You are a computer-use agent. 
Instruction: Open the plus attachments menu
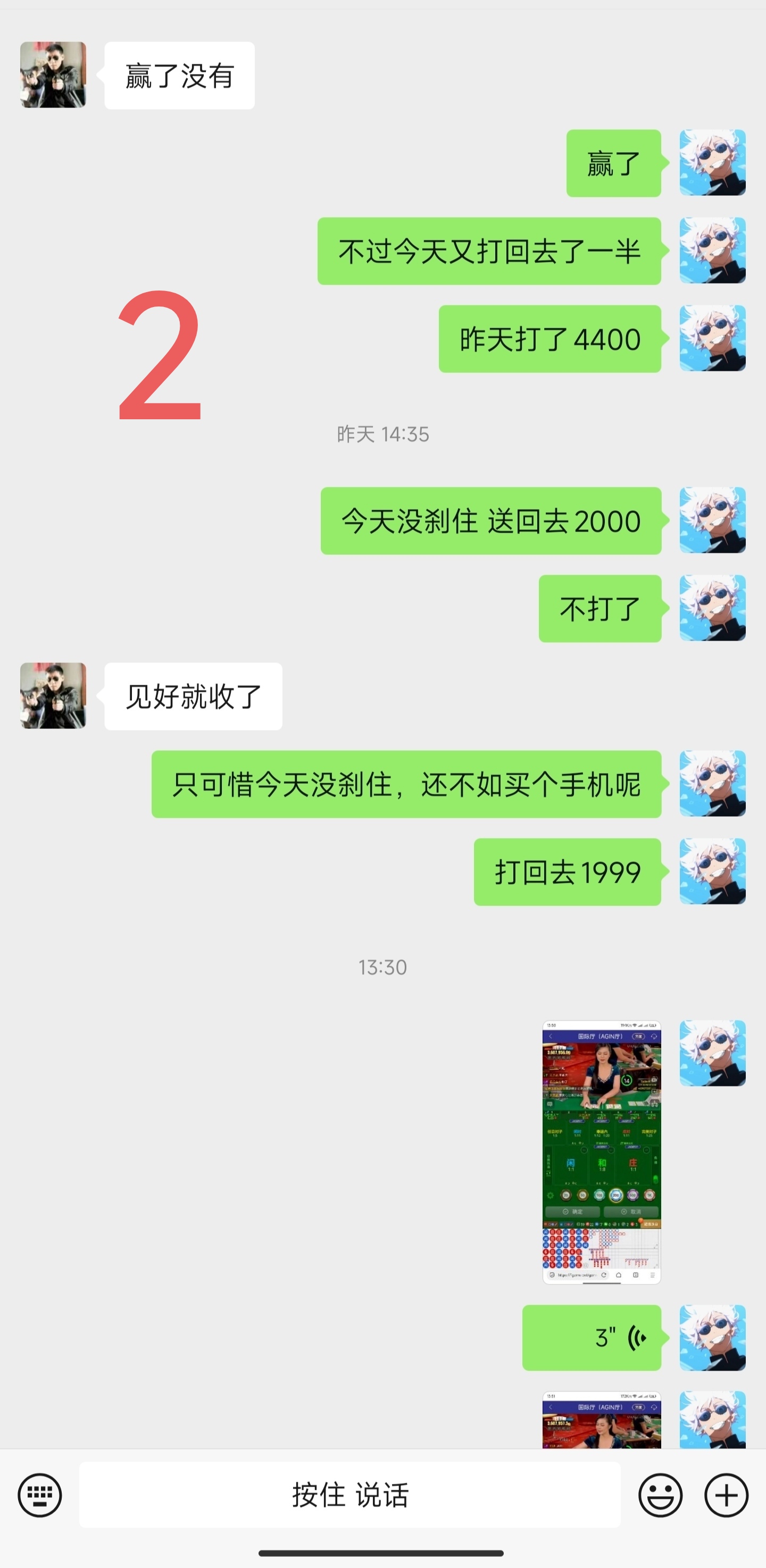pyautogui.click(x=726, y=1495)
